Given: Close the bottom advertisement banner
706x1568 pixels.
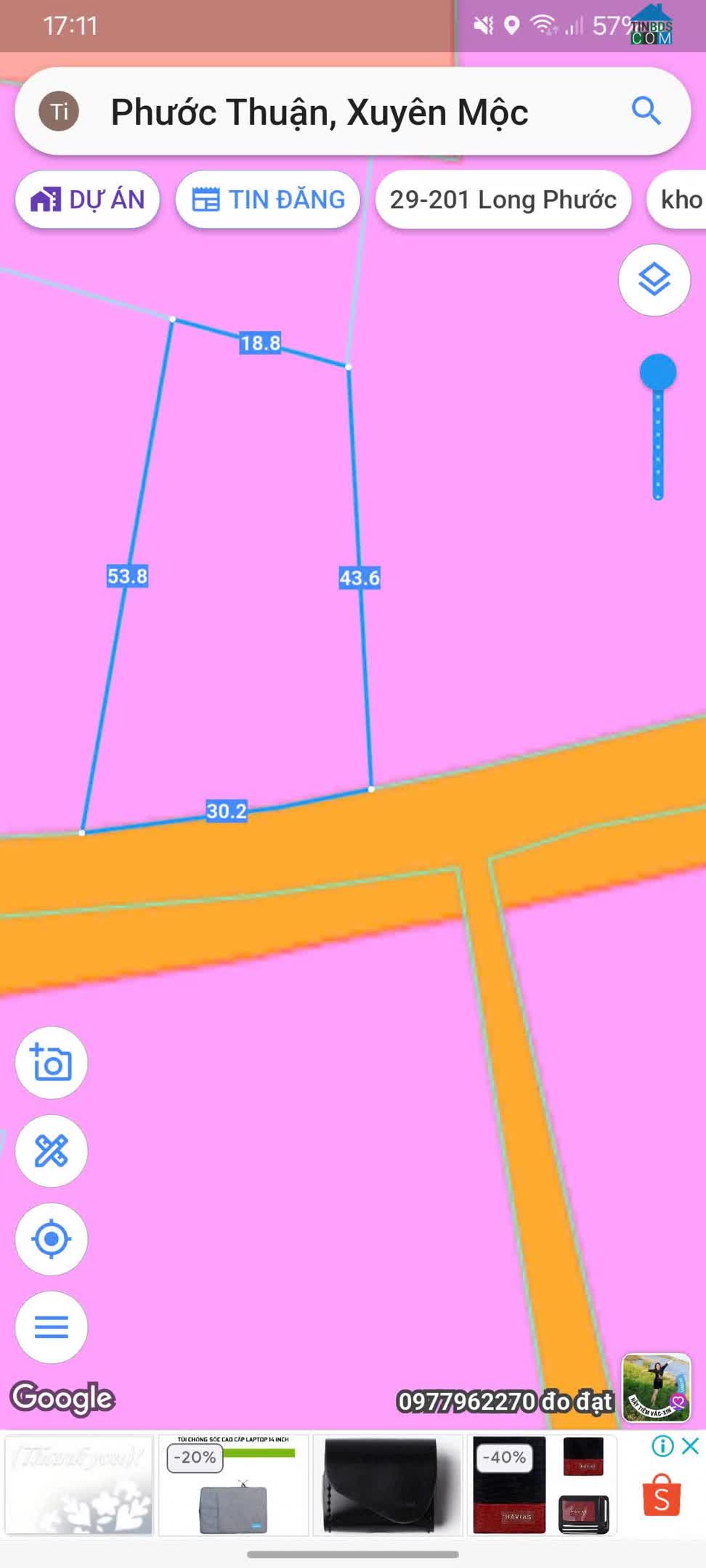Looking at the screenshot, I should pos(691,1445).
